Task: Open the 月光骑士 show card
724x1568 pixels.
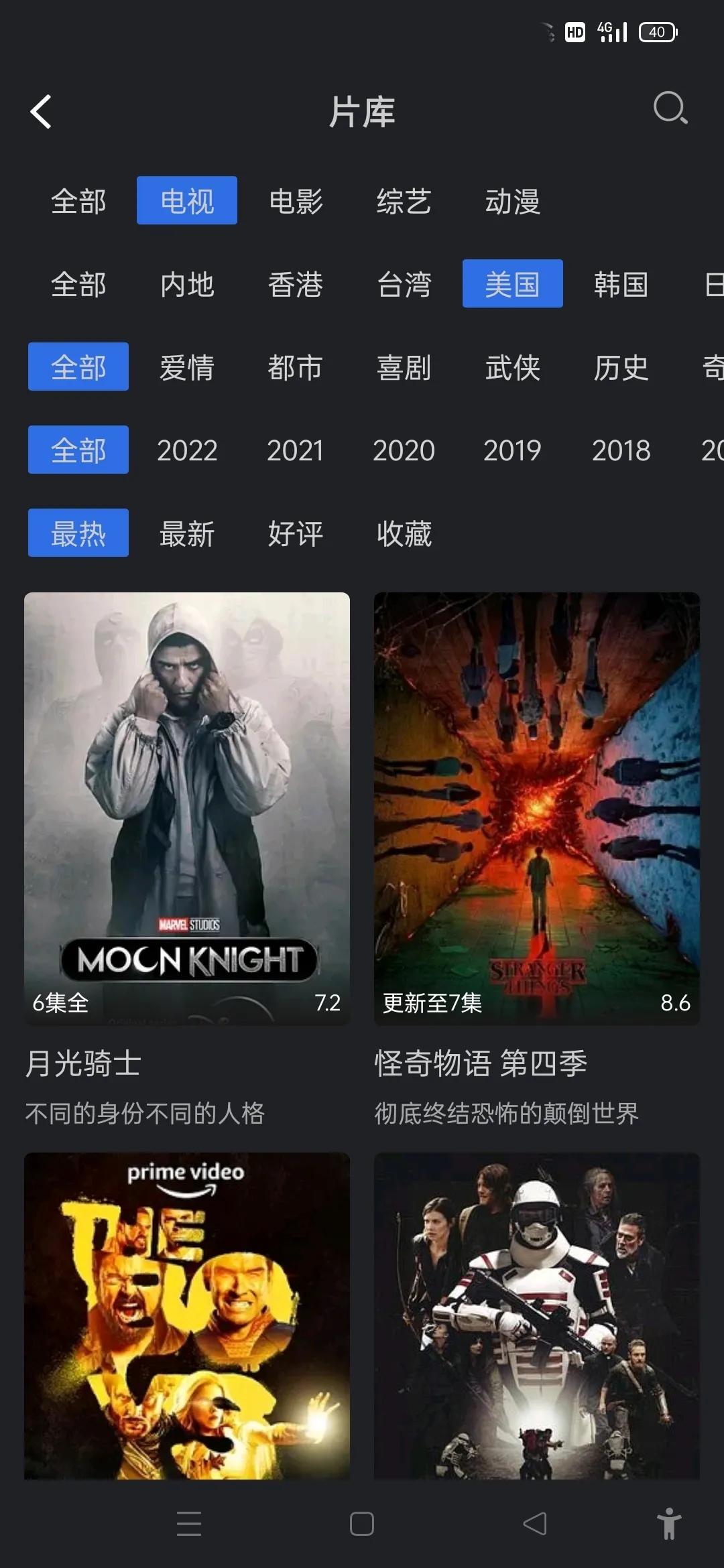Action: 187,808
